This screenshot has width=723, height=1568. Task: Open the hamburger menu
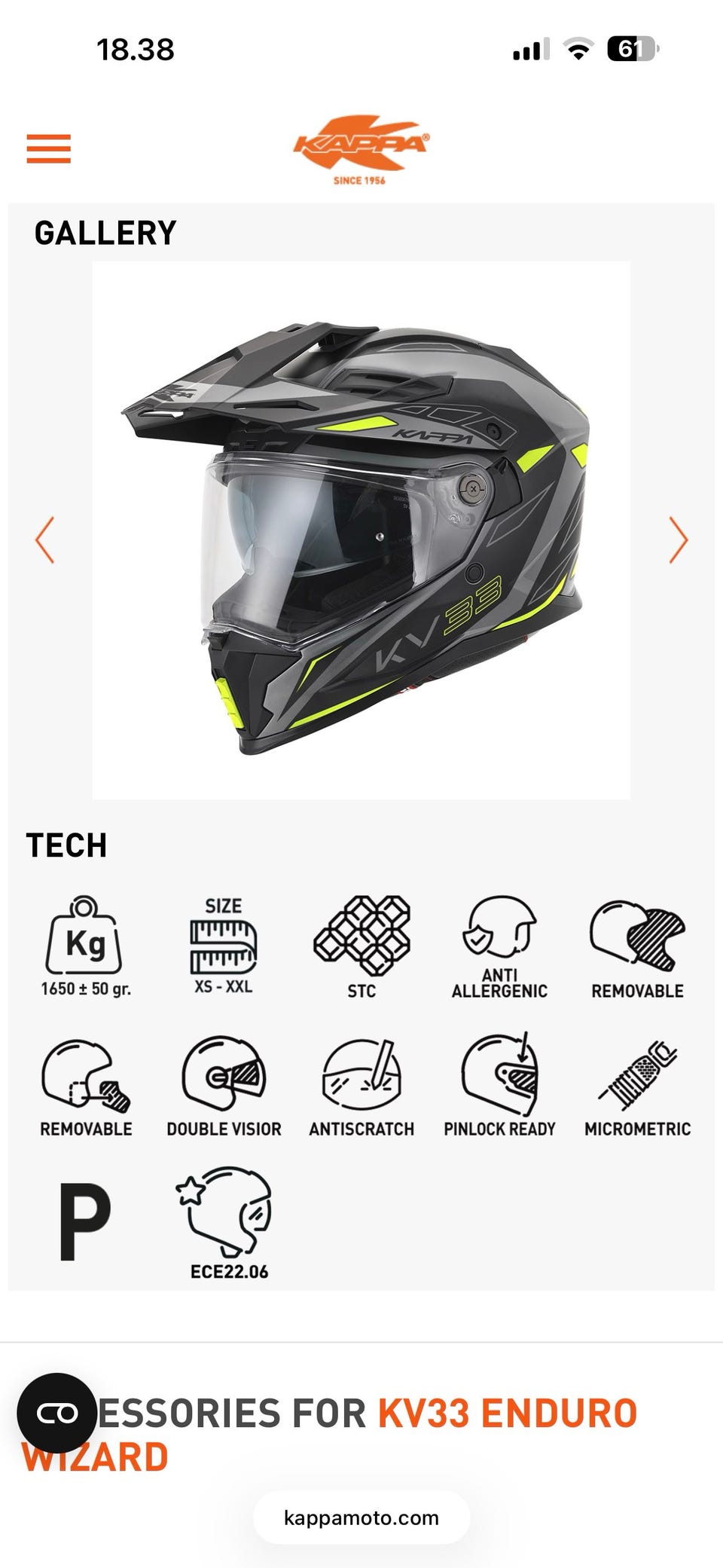pyautogui.click(x=49, y=148)
